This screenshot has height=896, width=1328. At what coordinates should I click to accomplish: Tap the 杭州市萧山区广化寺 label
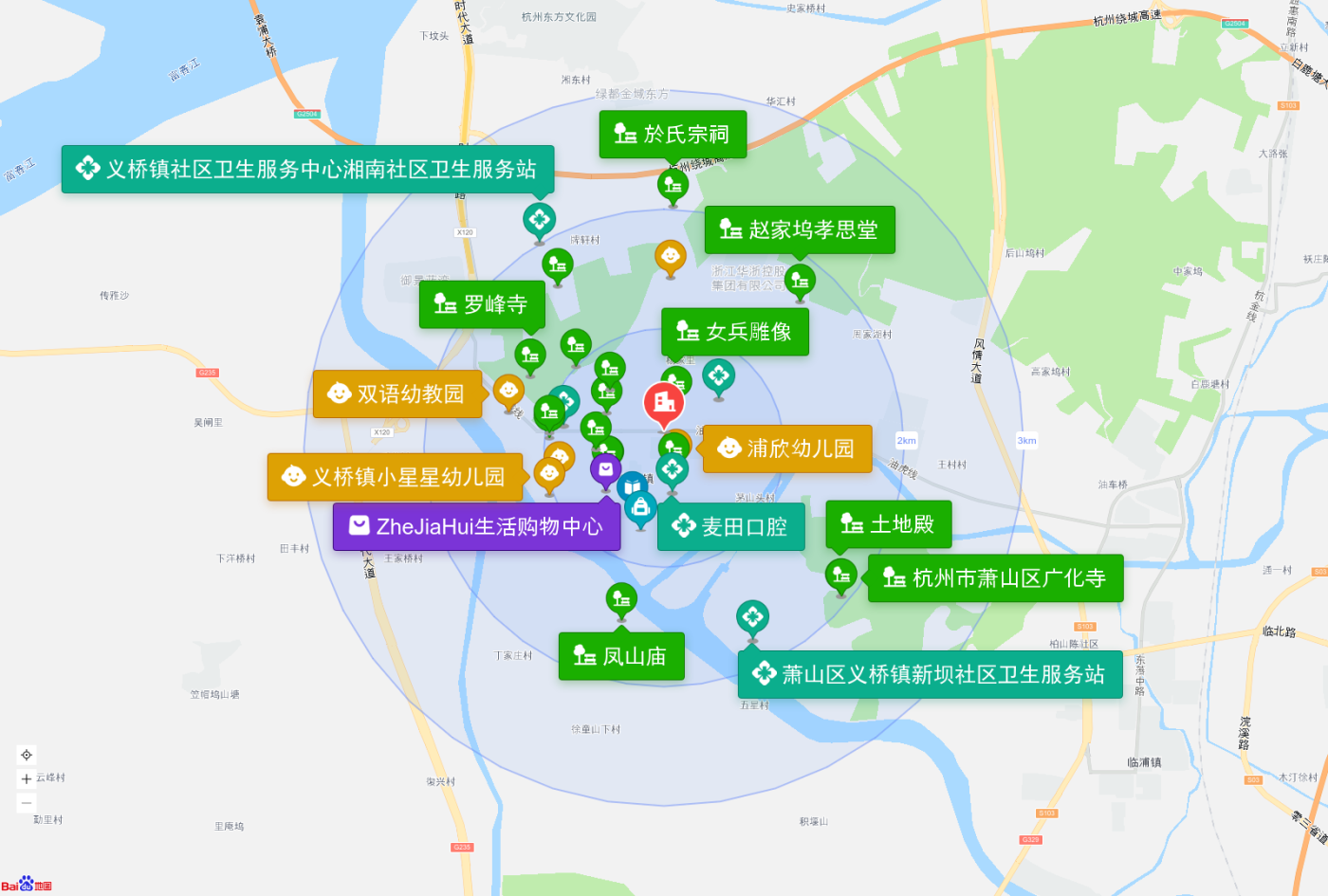pos(995,578)
